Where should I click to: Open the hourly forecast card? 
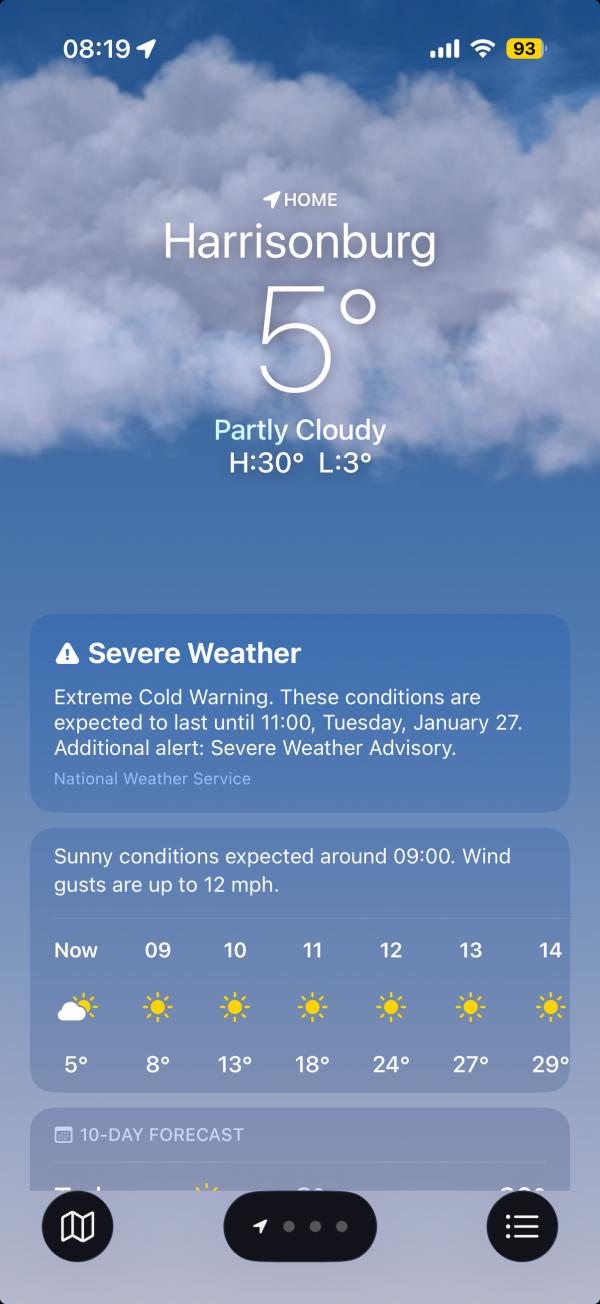pyautogui.click(x=300, y=960)
